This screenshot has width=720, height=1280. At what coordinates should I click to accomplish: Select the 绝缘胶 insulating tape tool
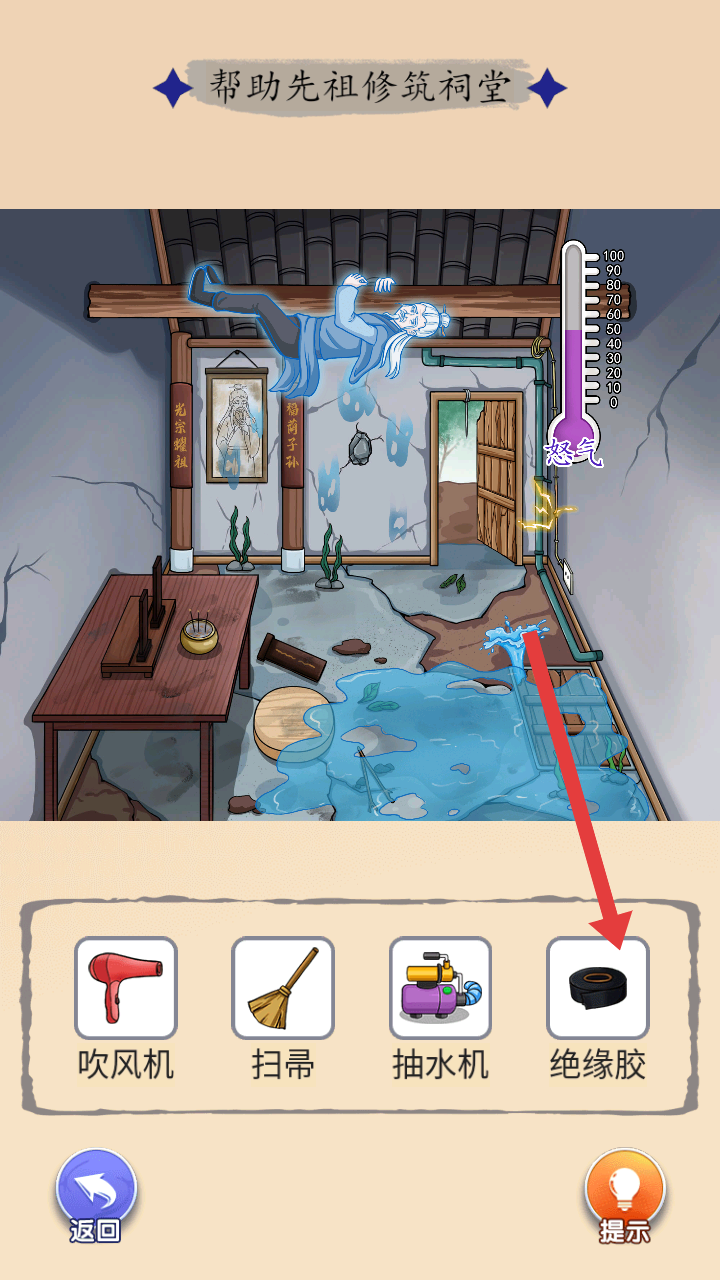(597, 988)
